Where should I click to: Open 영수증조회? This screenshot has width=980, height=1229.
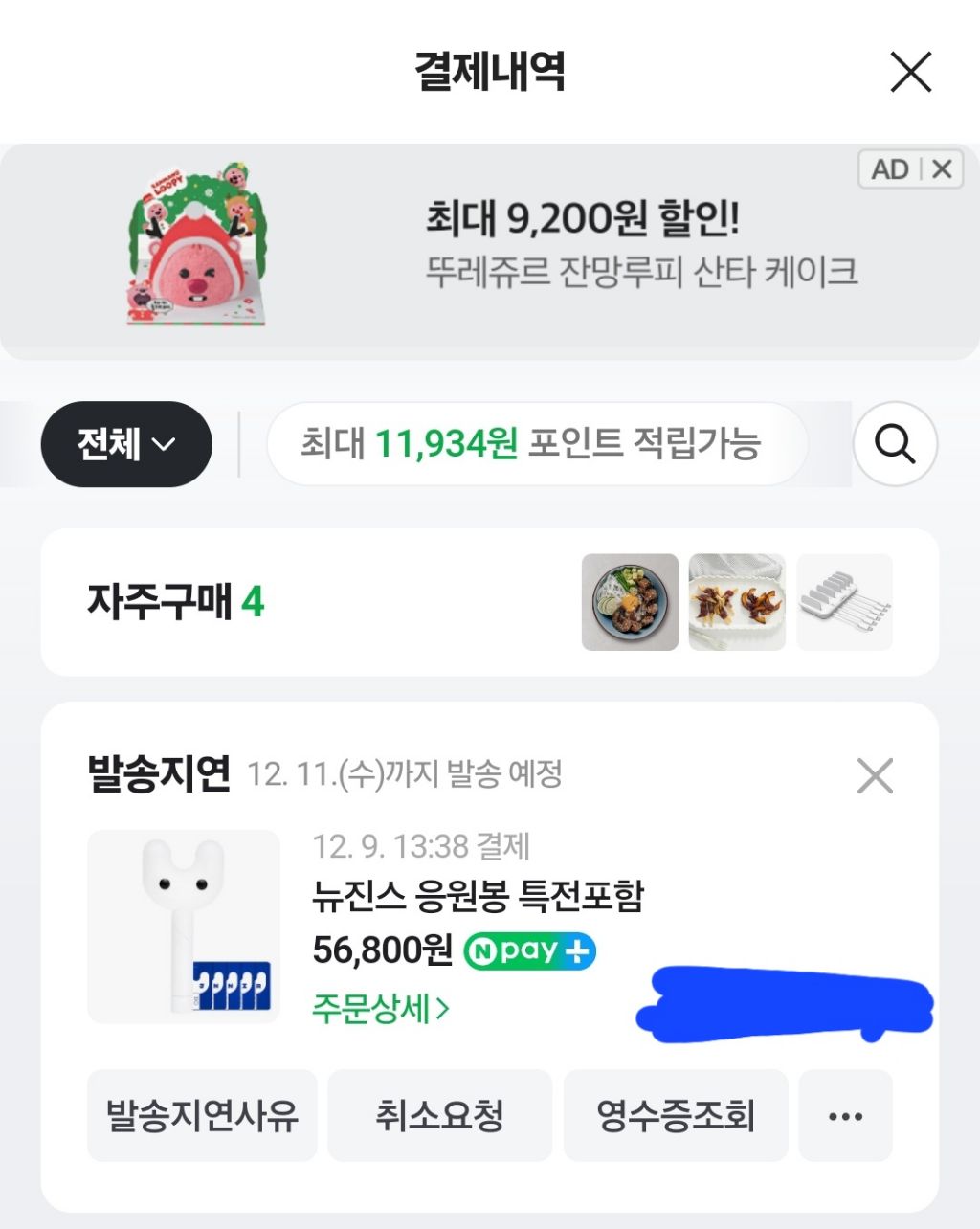pos(676,1116)
